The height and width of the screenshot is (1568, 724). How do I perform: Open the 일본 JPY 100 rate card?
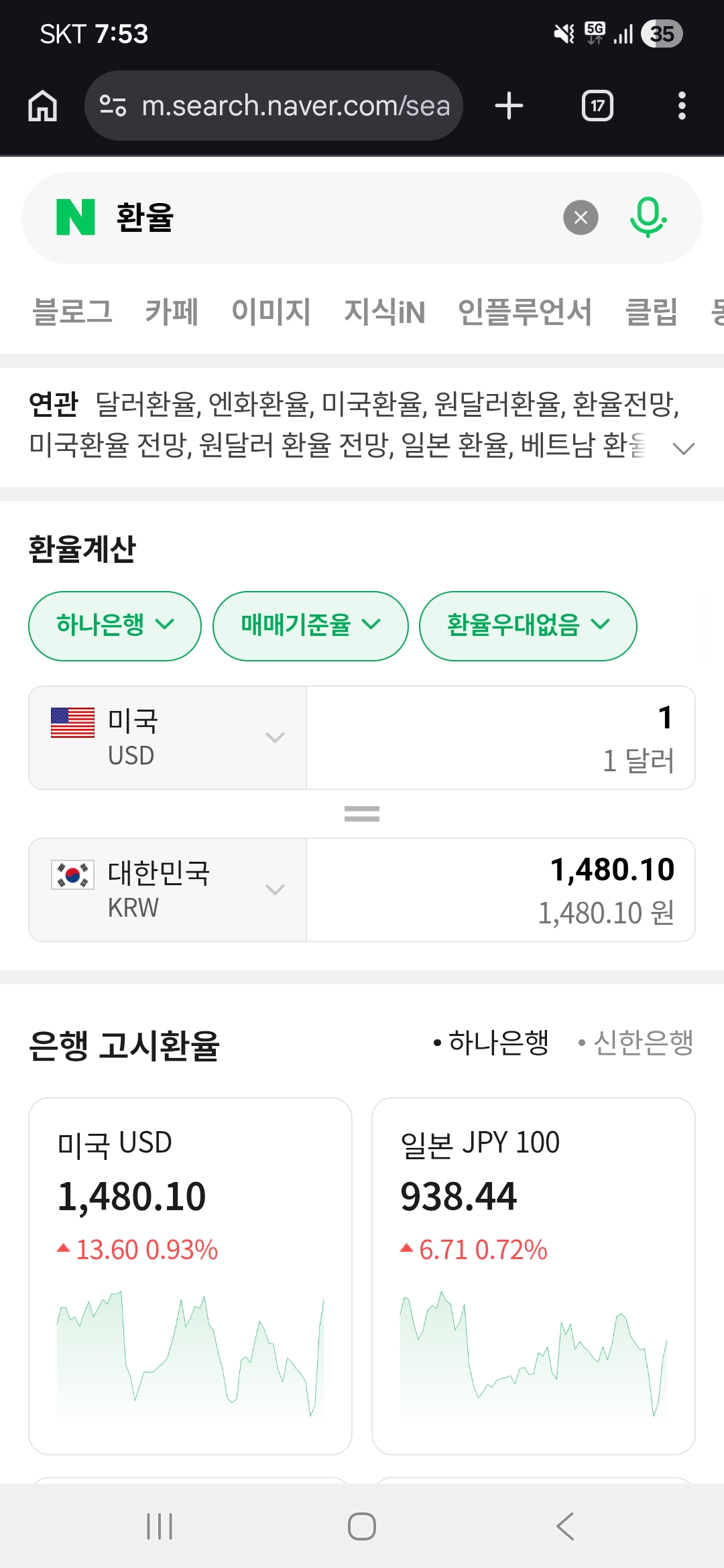click(x=533, y=1273)
